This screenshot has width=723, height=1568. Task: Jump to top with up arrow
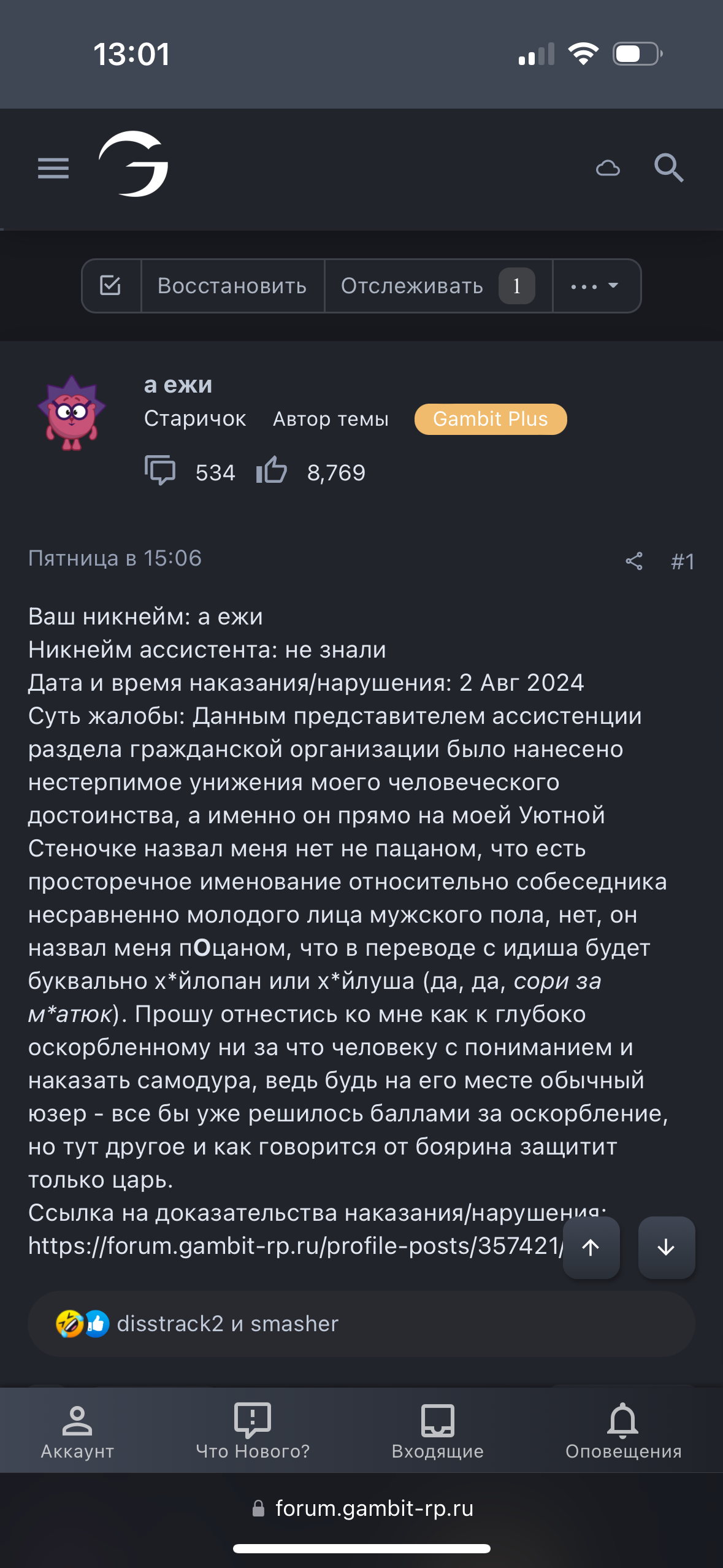point(591,1247)
